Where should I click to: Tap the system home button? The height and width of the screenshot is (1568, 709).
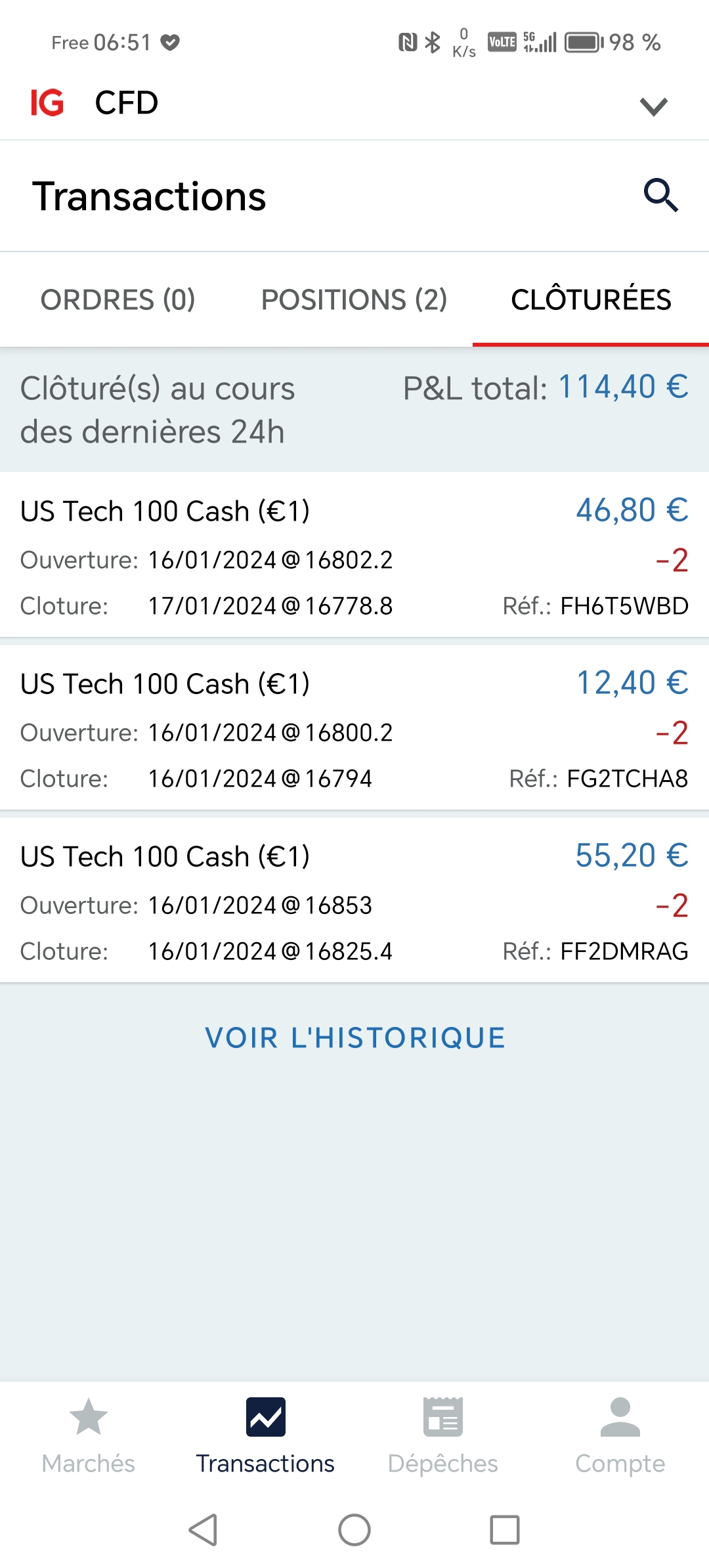(354, 1530)
